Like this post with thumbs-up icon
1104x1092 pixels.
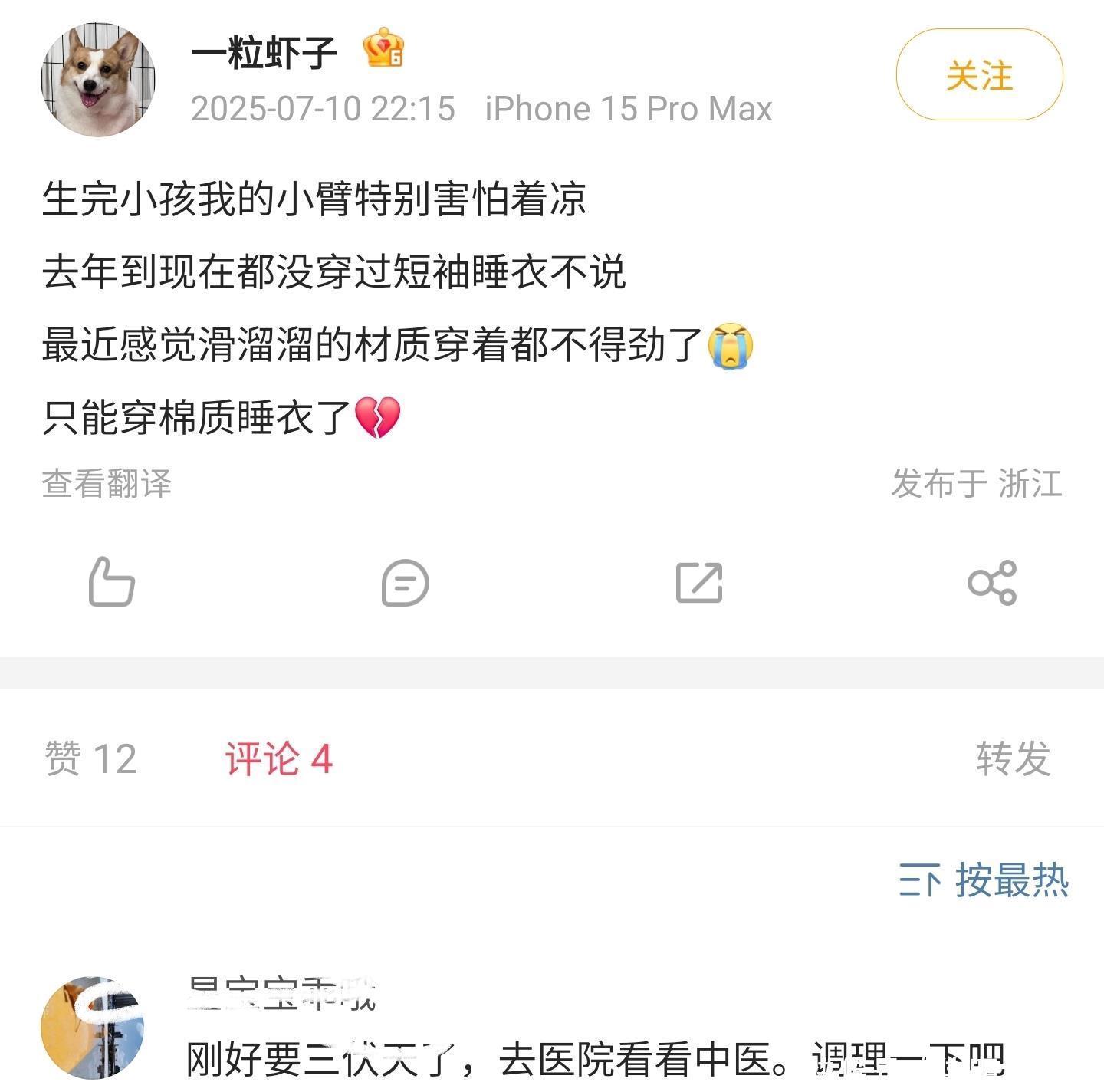point(112,583)
